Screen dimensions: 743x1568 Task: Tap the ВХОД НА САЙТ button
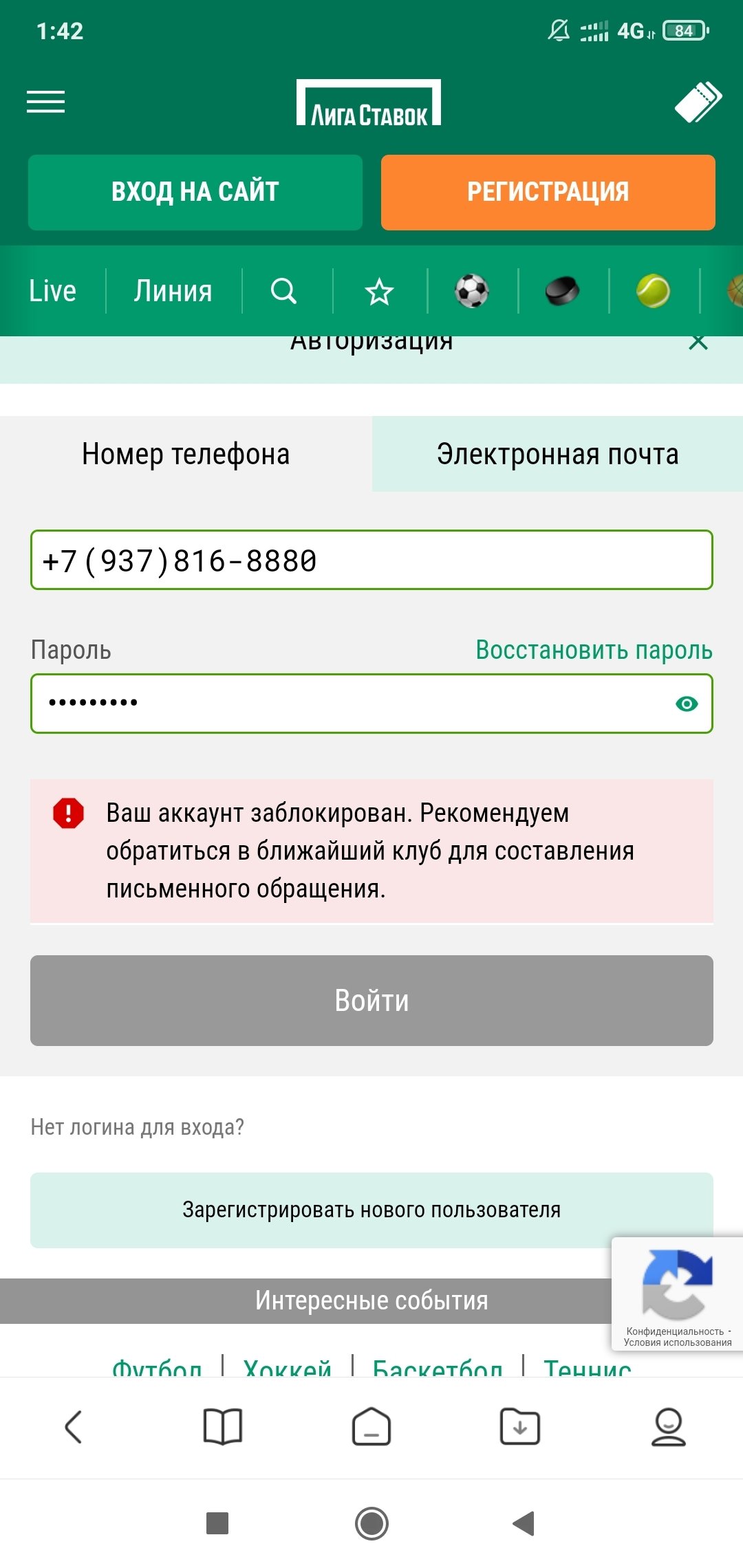195,192
